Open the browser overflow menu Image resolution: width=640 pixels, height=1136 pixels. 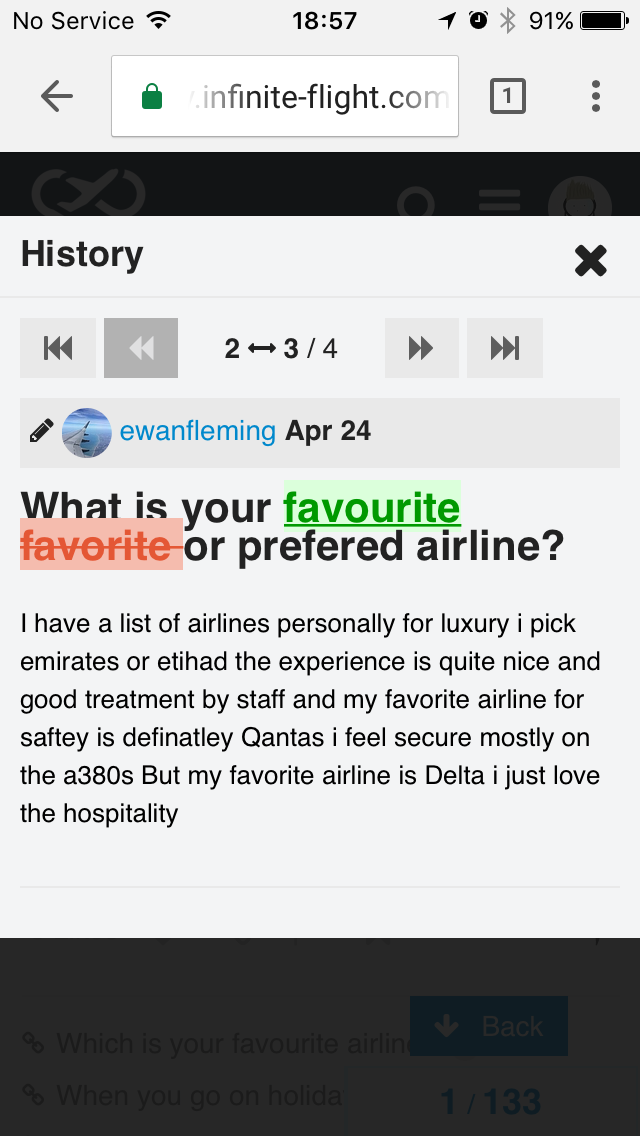pos(596,96)
